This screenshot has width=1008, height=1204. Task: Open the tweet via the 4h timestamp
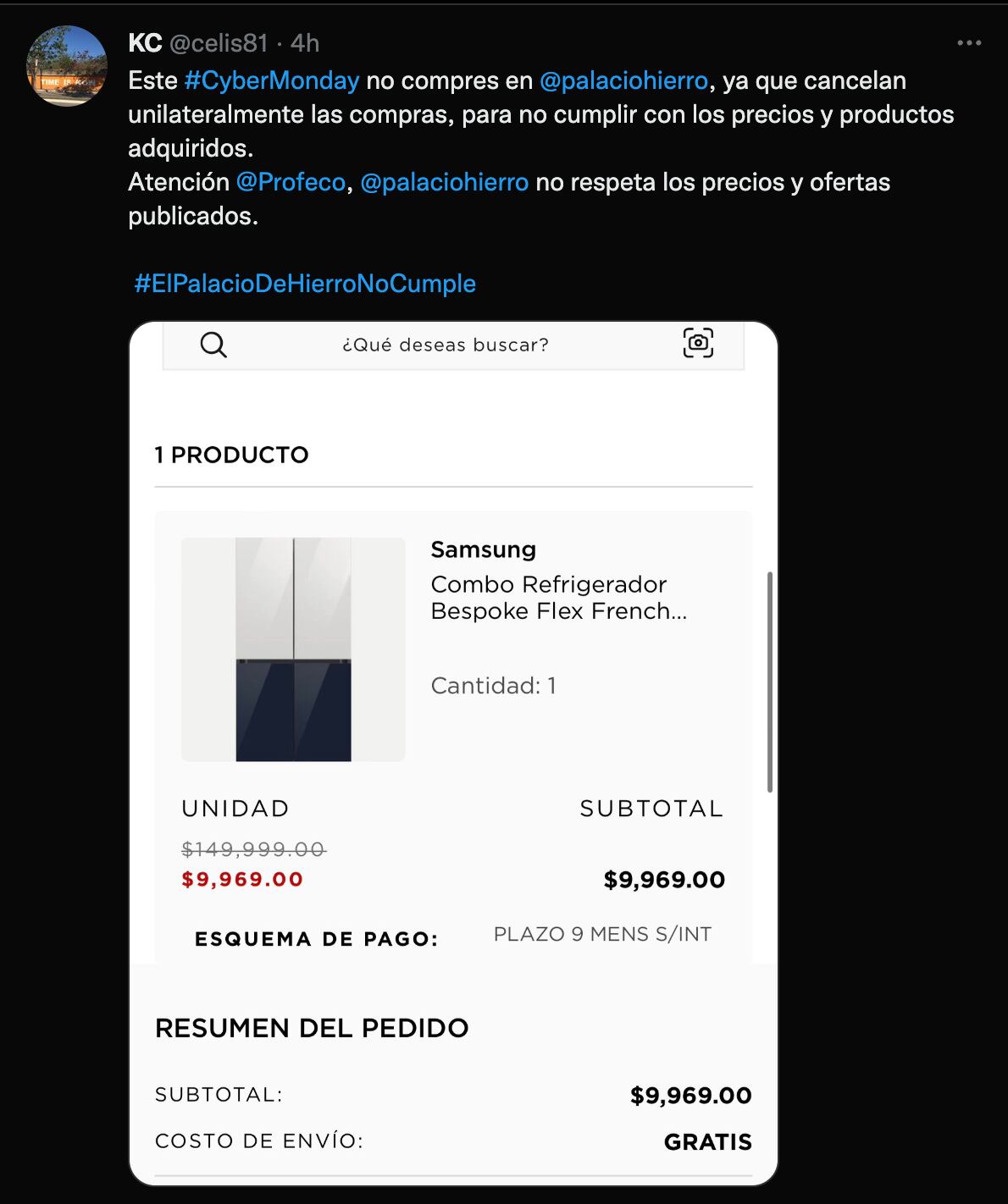tap(305, 43)
